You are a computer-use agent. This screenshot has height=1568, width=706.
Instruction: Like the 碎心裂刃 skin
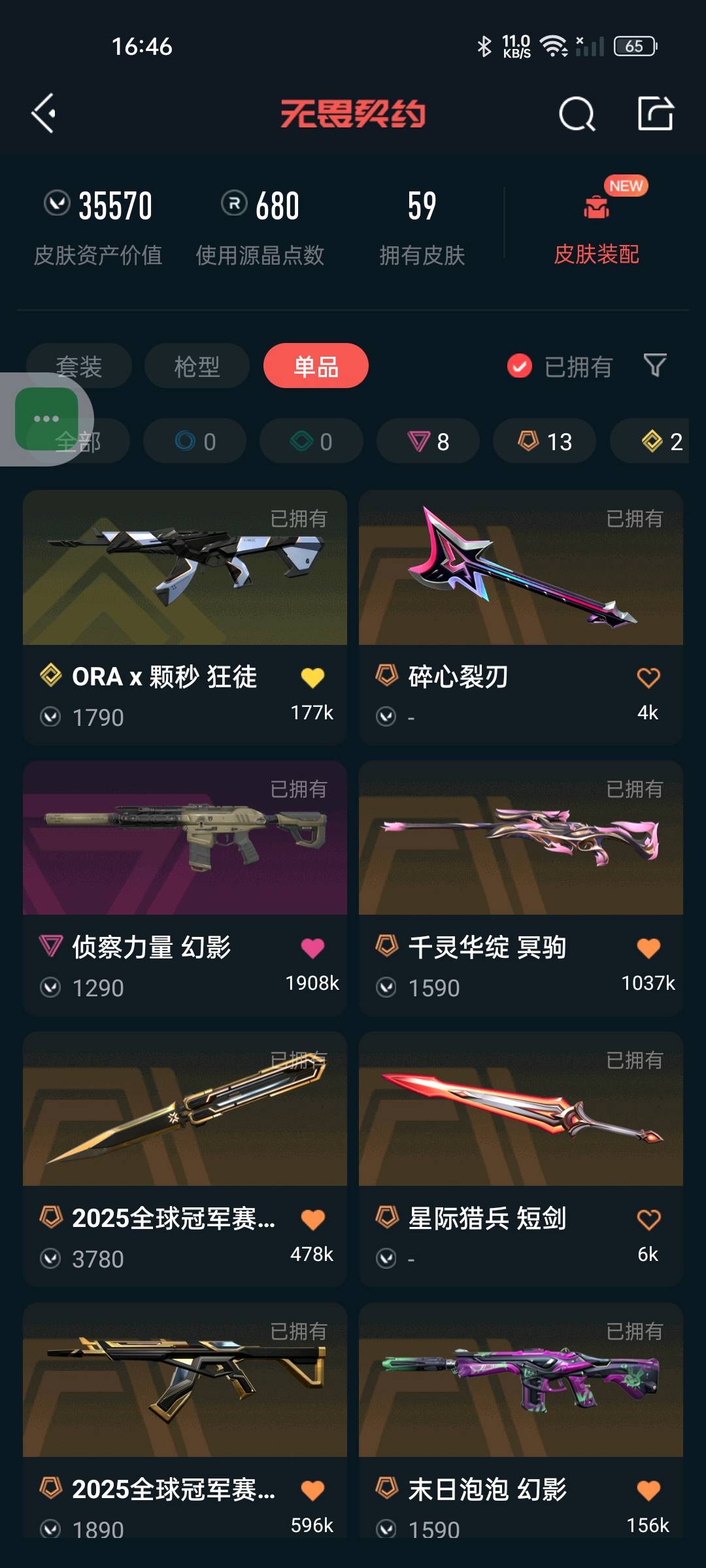pos(648,678)
